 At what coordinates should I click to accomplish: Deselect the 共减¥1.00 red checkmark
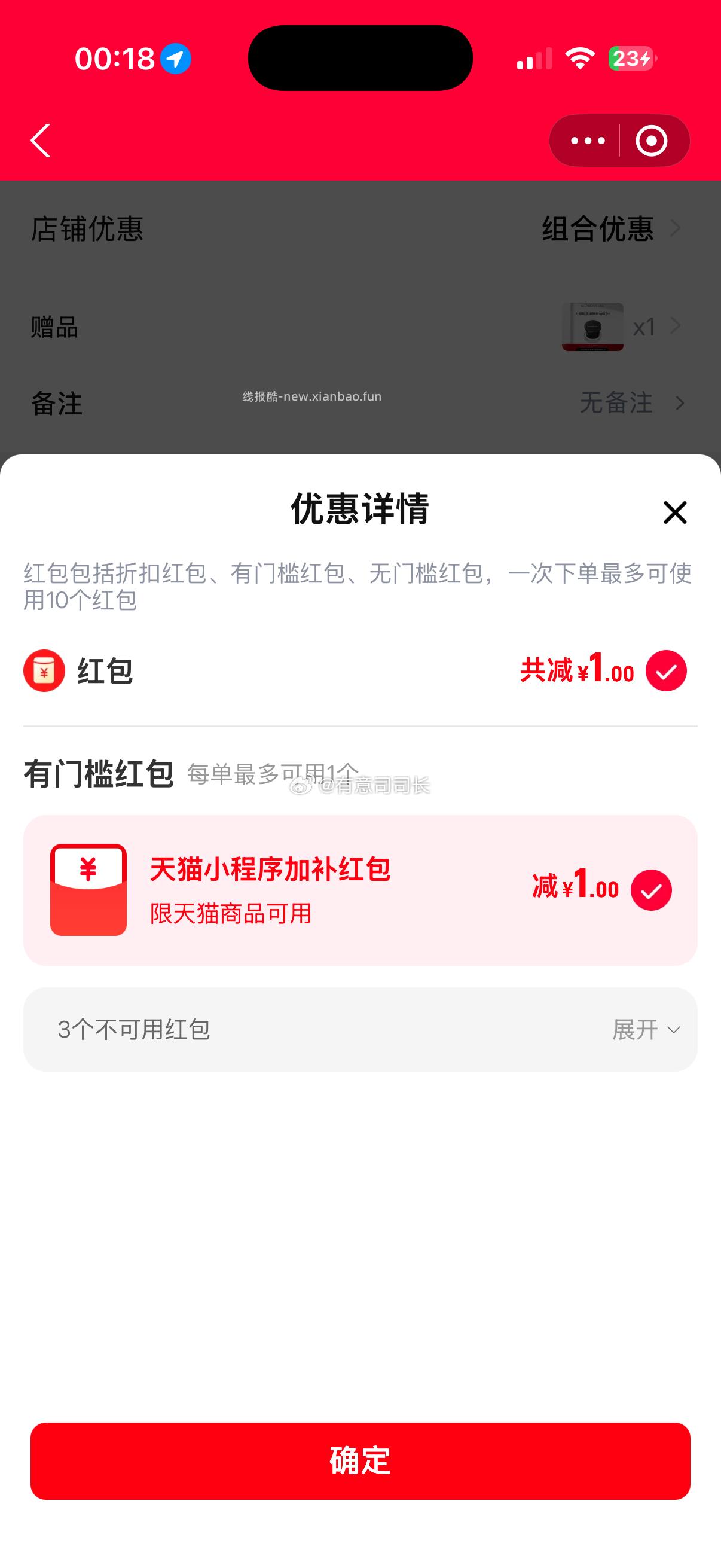pyautogui.click(x=665, y=670)
